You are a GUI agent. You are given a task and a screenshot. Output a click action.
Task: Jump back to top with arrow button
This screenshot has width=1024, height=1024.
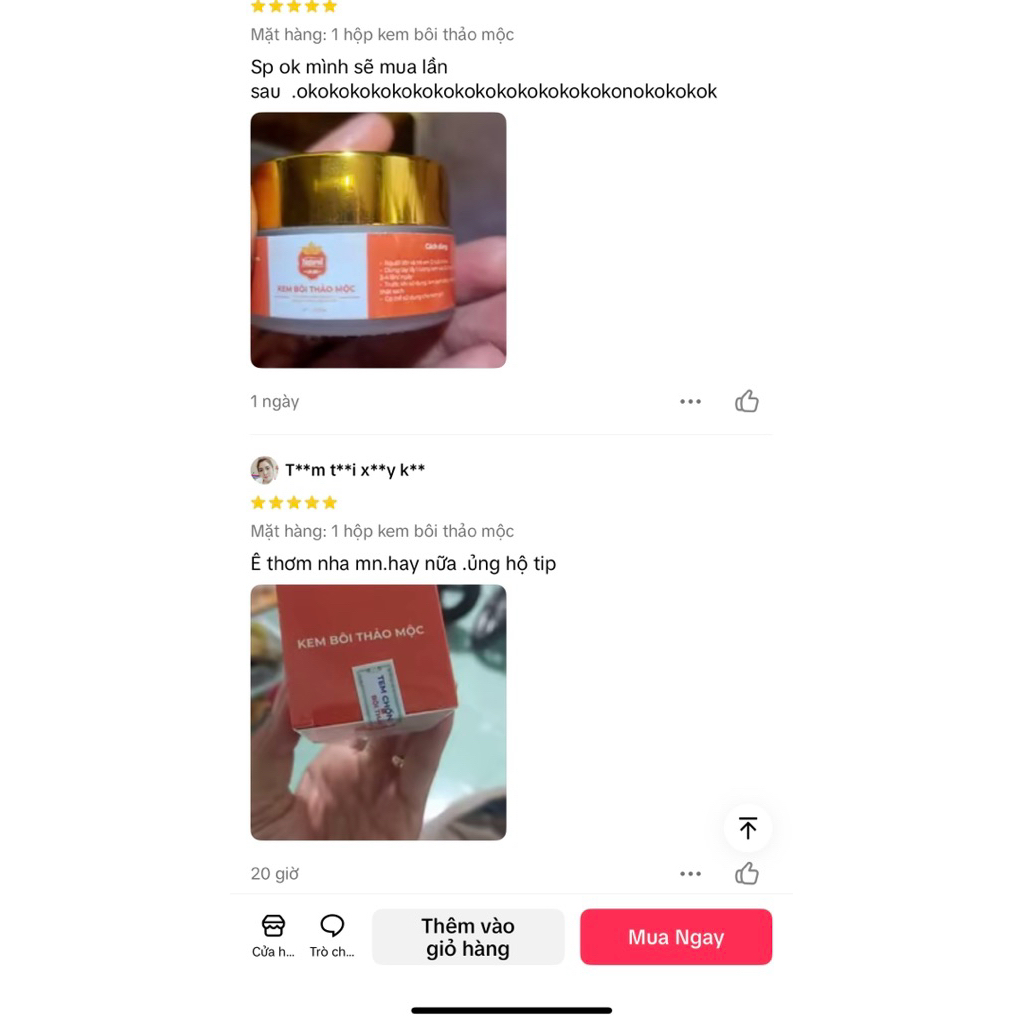pos(747,828)
